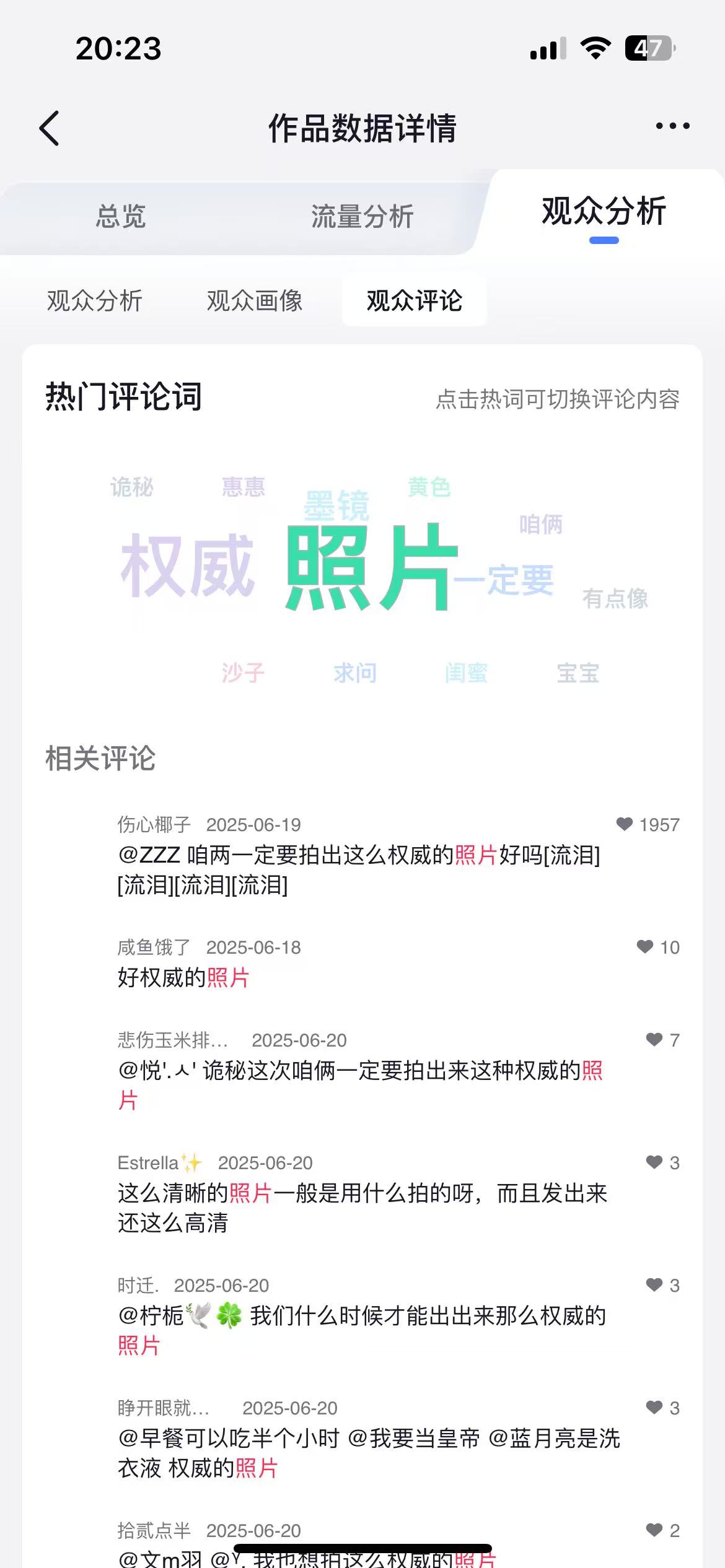Switch to the 总览 tab

point(121,216)
